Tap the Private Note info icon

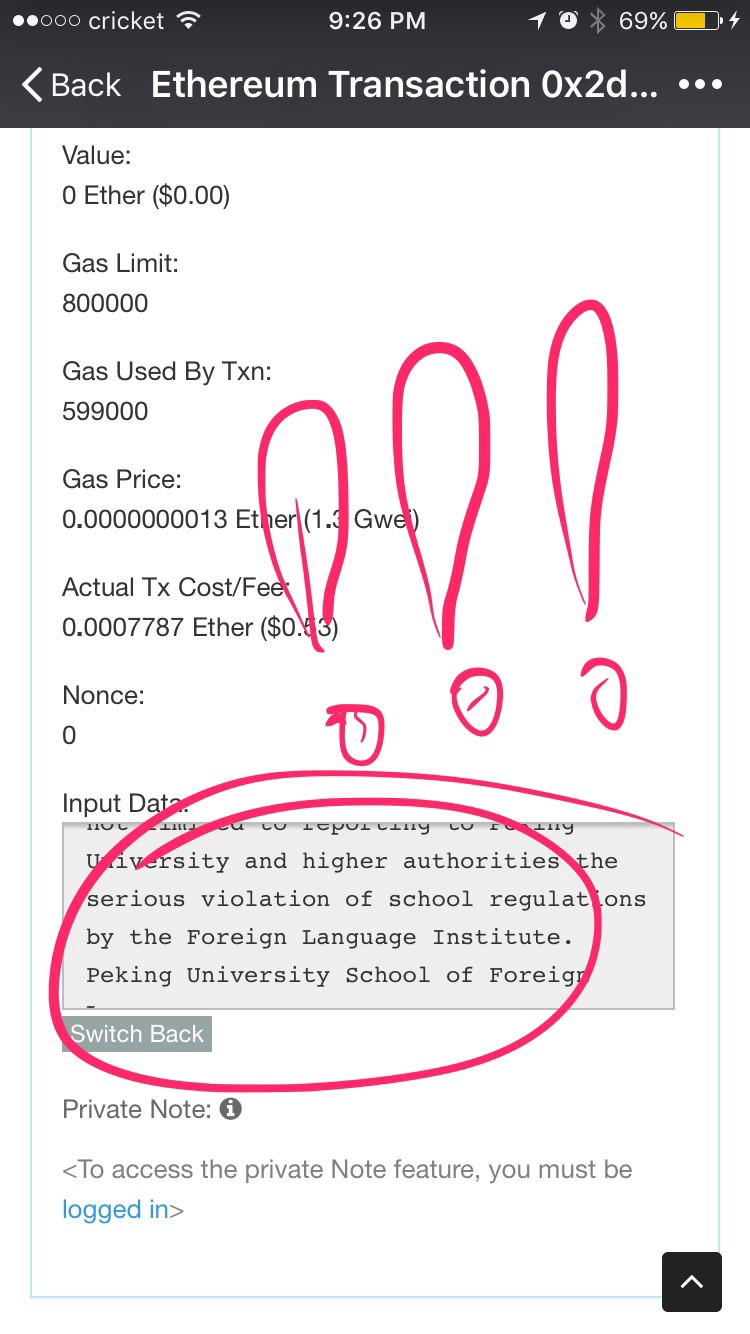(x=231, y=1109)
